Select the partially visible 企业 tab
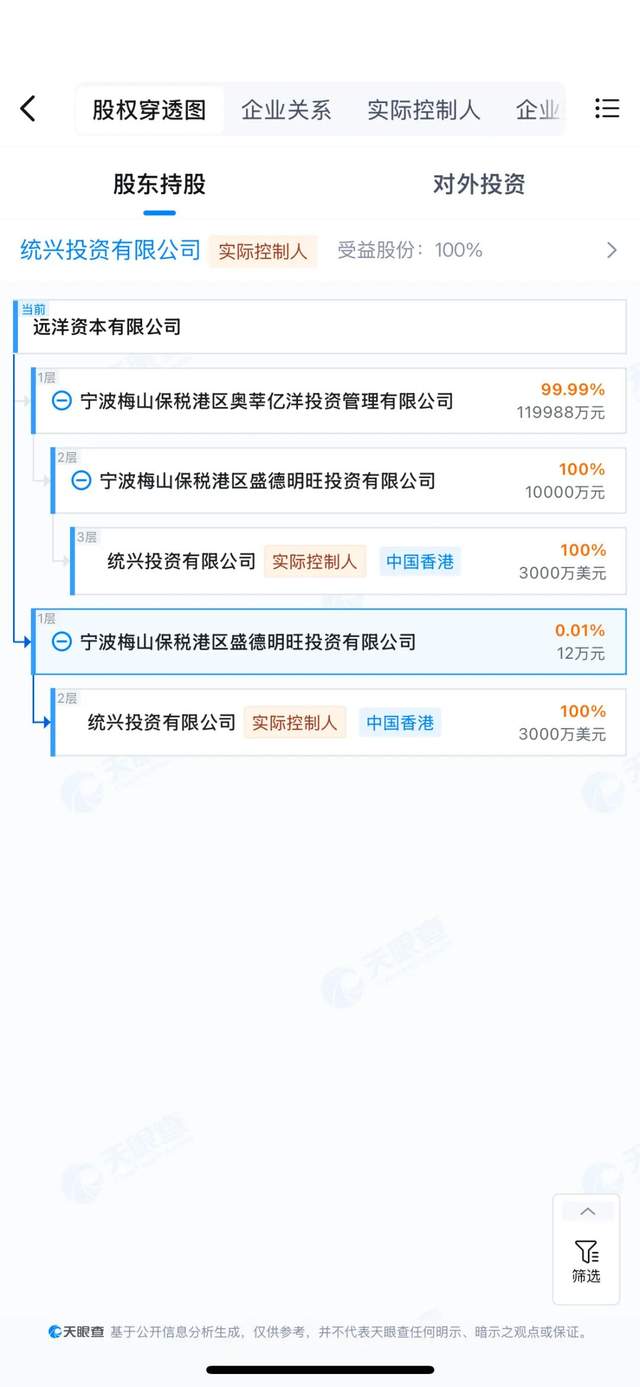The image size is (640, 1387). point(537,110)
